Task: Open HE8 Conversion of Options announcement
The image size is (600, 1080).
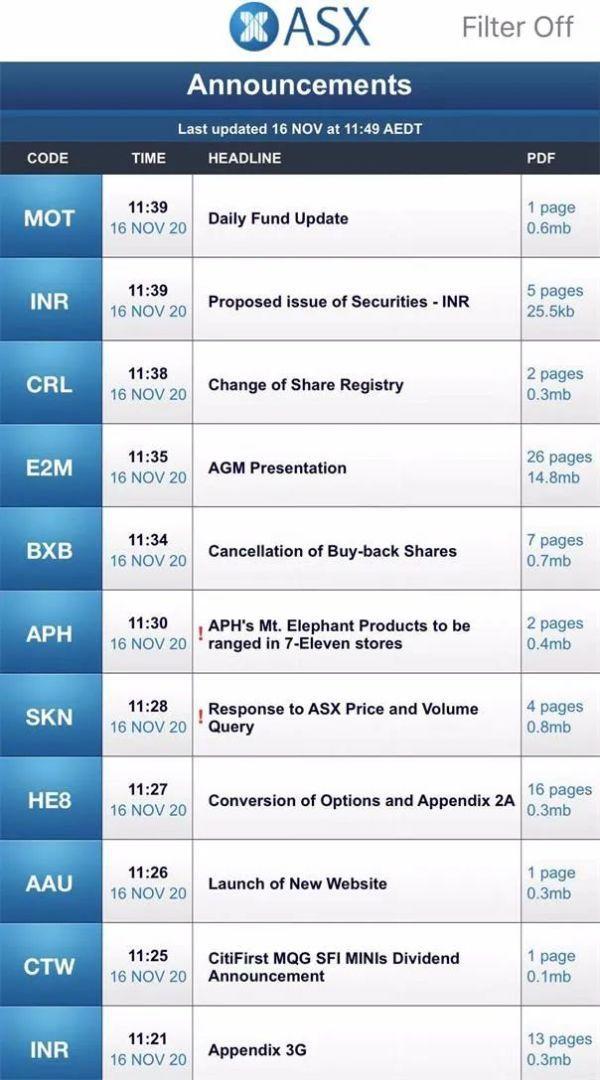Action: point(360,800)
